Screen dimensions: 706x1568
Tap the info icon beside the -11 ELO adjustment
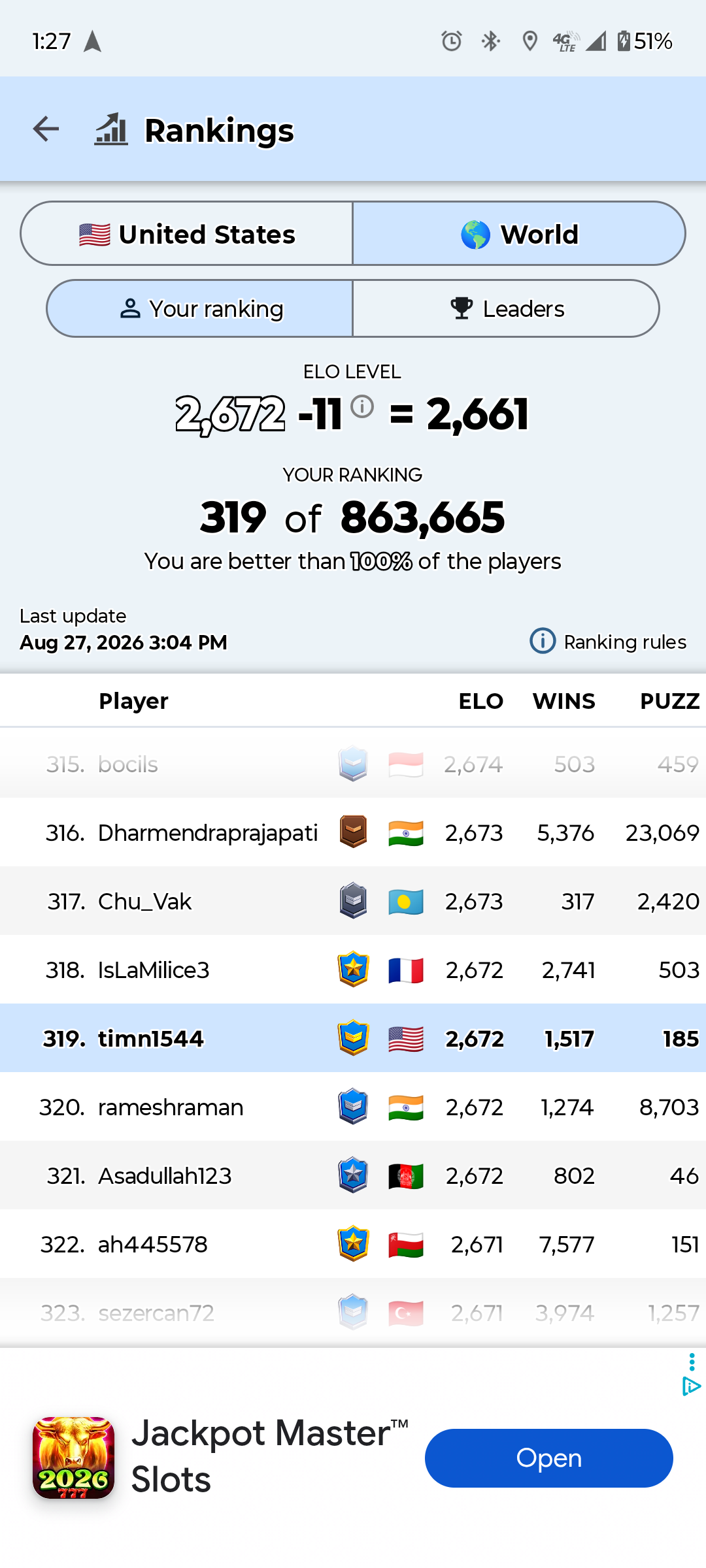(362, 406)
